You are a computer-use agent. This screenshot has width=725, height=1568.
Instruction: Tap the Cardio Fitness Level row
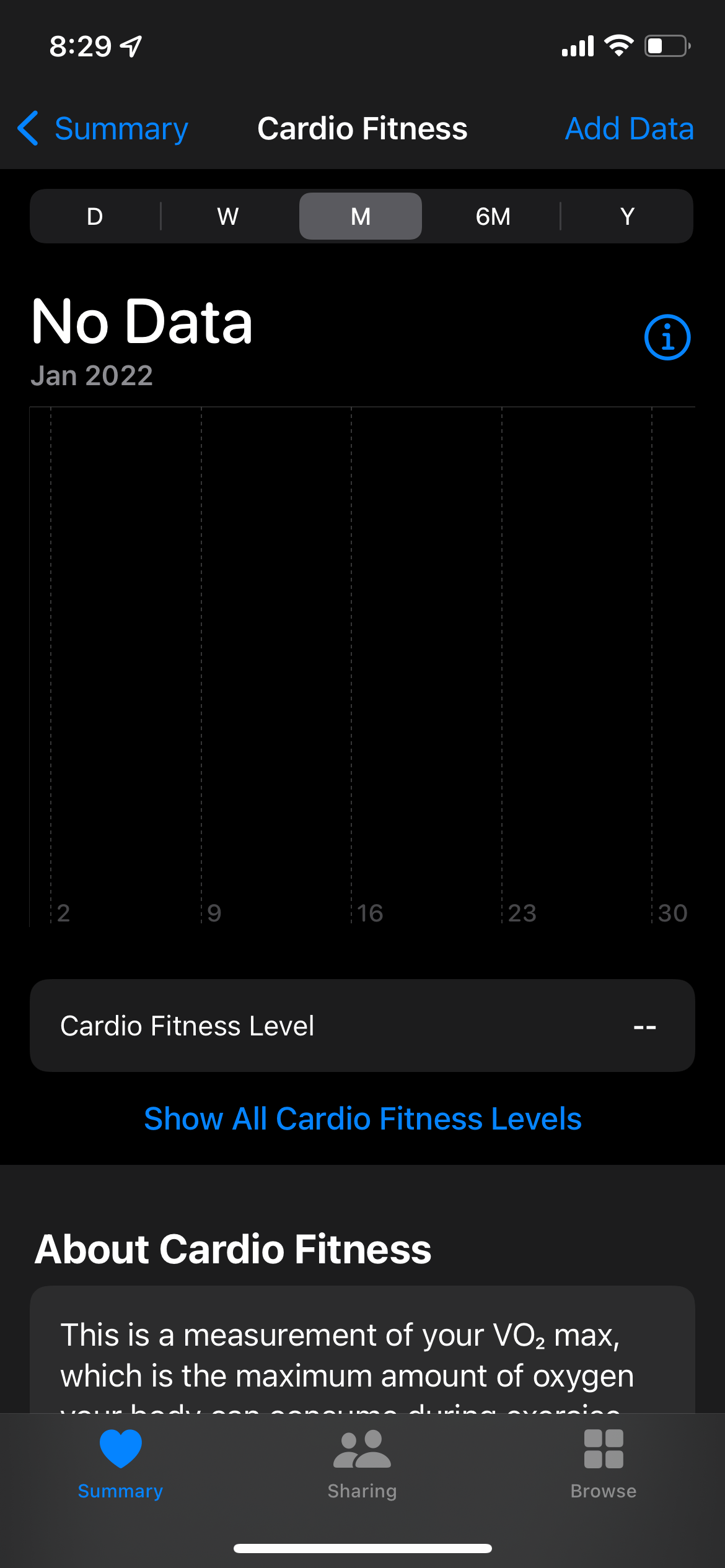pos(362,1026)
